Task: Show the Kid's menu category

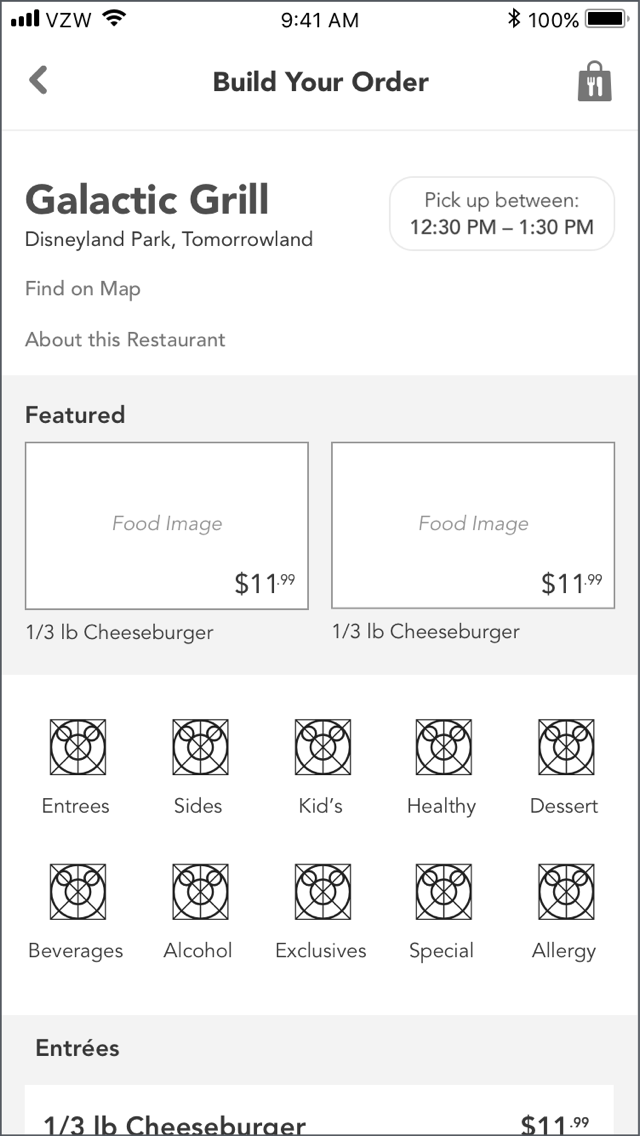Action: coord(321,766)
